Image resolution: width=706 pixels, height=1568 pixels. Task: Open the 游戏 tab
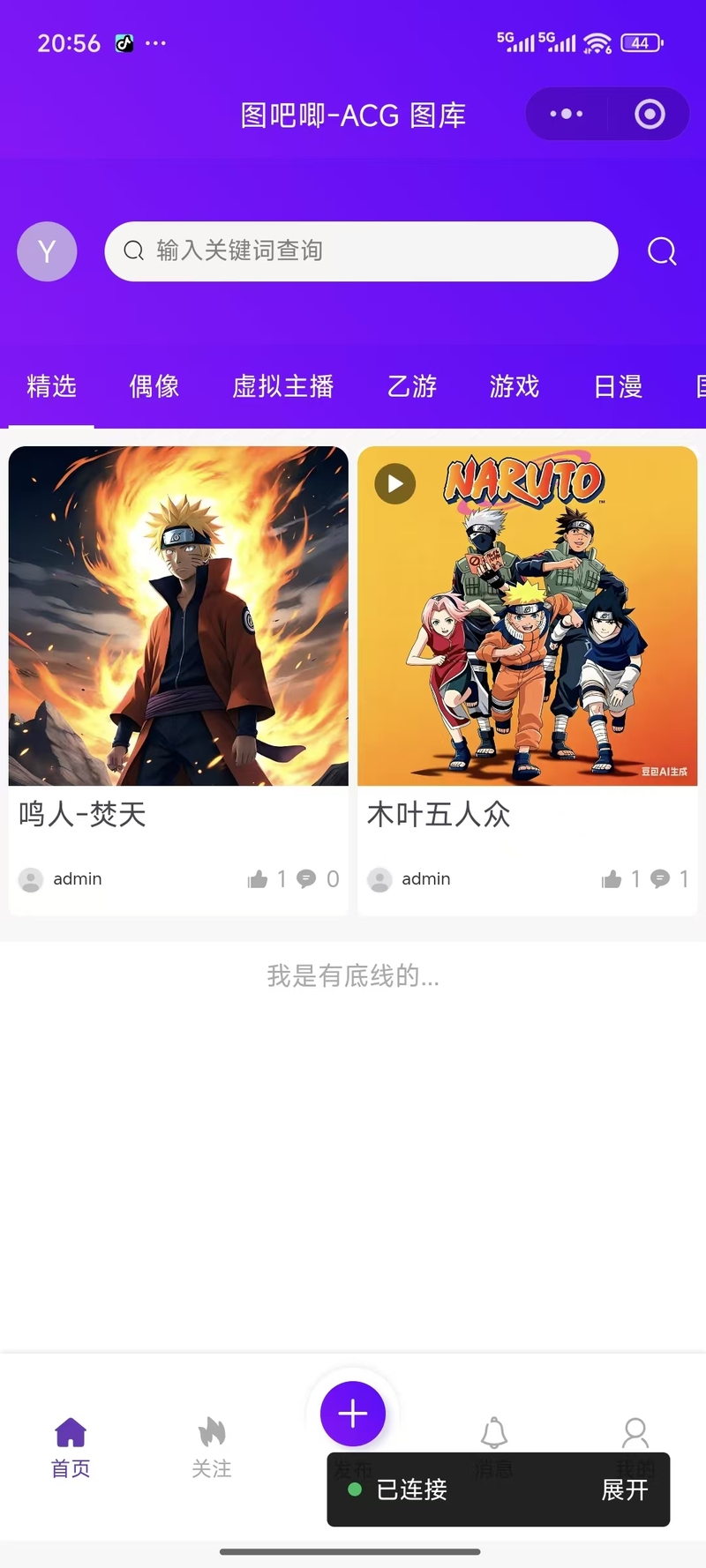[514, 386]
